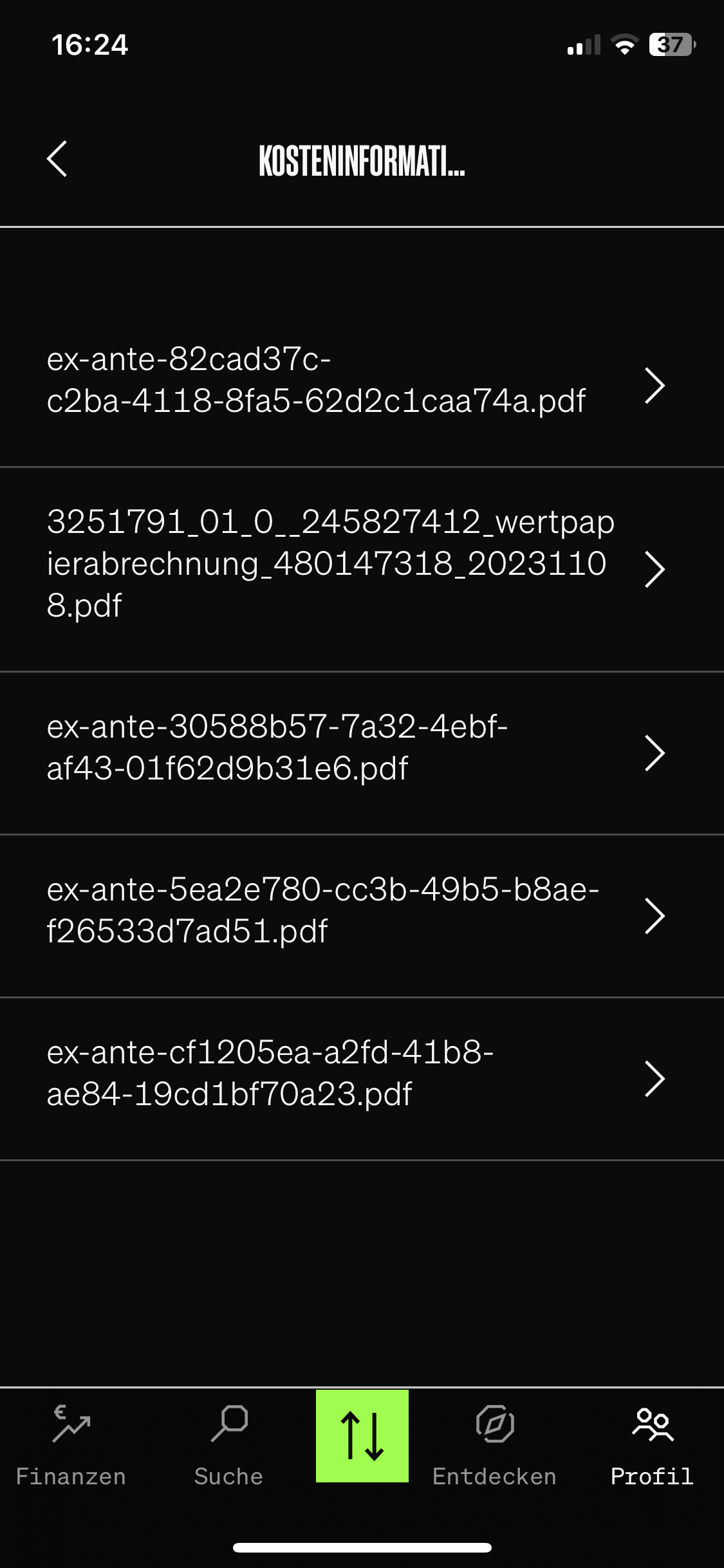724x1568 pixels.
Task: Tap the green up-down arrows trade button
Action: pos(362,1436)
